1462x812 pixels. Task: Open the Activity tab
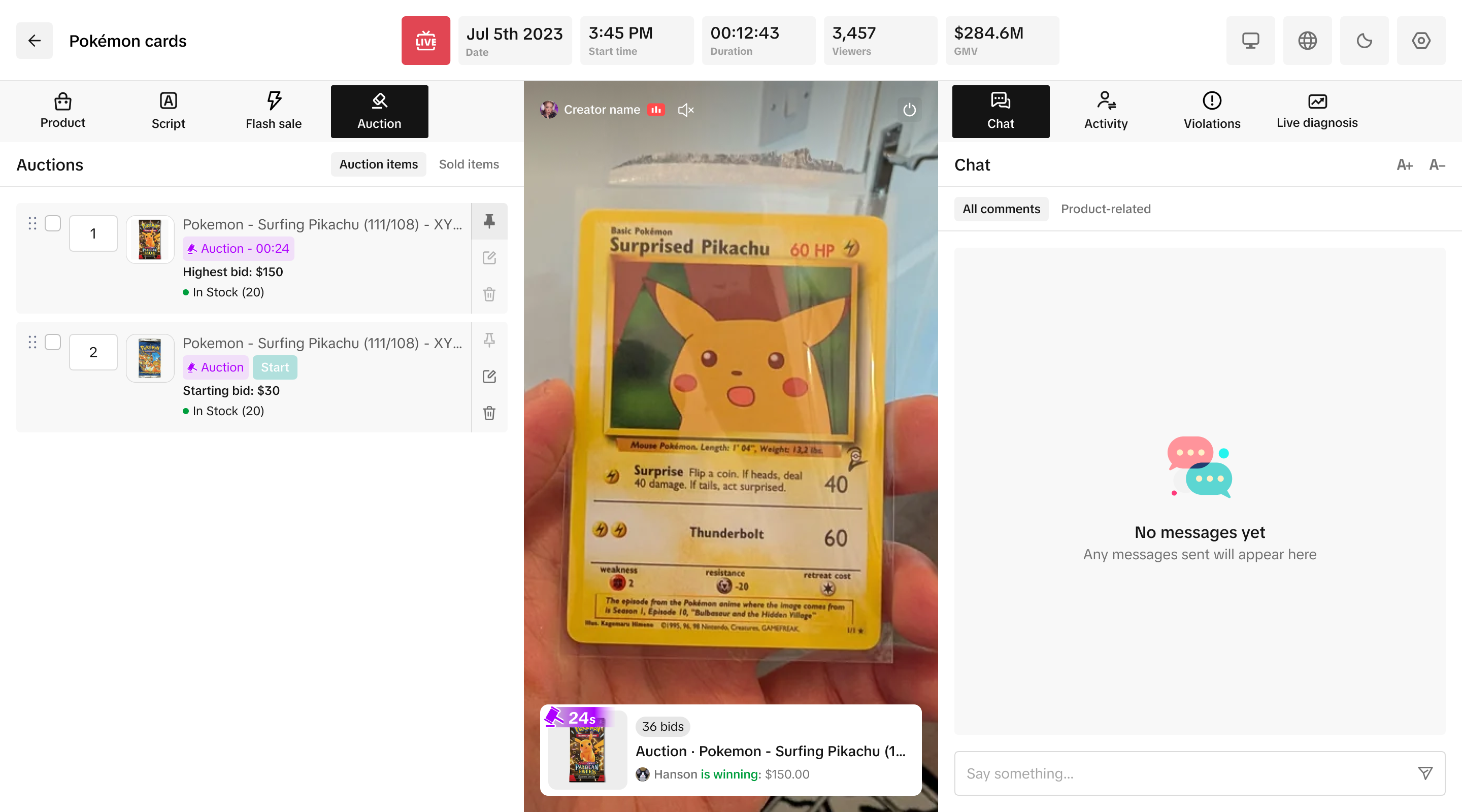[1106, 111]
